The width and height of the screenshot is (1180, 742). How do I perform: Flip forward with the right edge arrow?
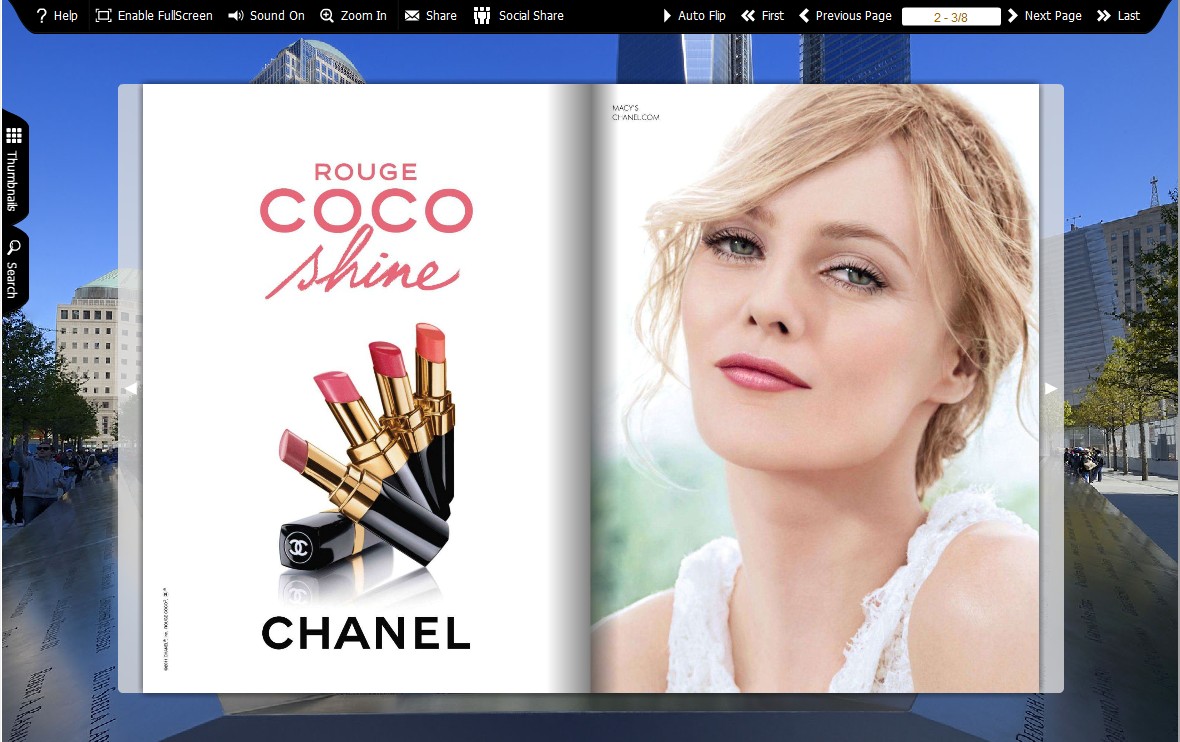pos(1051,388)
